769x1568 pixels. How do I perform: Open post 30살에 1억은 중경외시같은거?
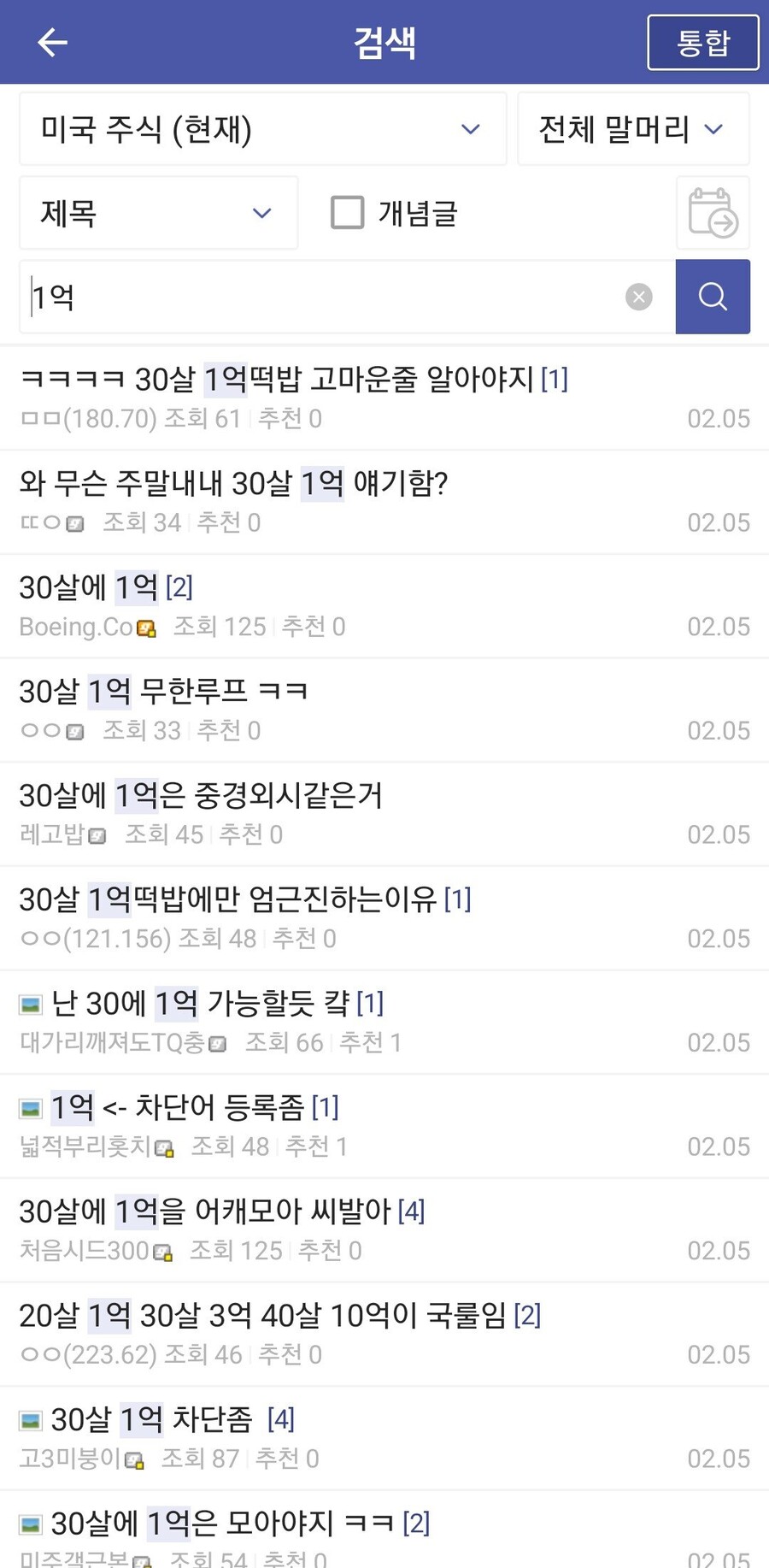384,815
